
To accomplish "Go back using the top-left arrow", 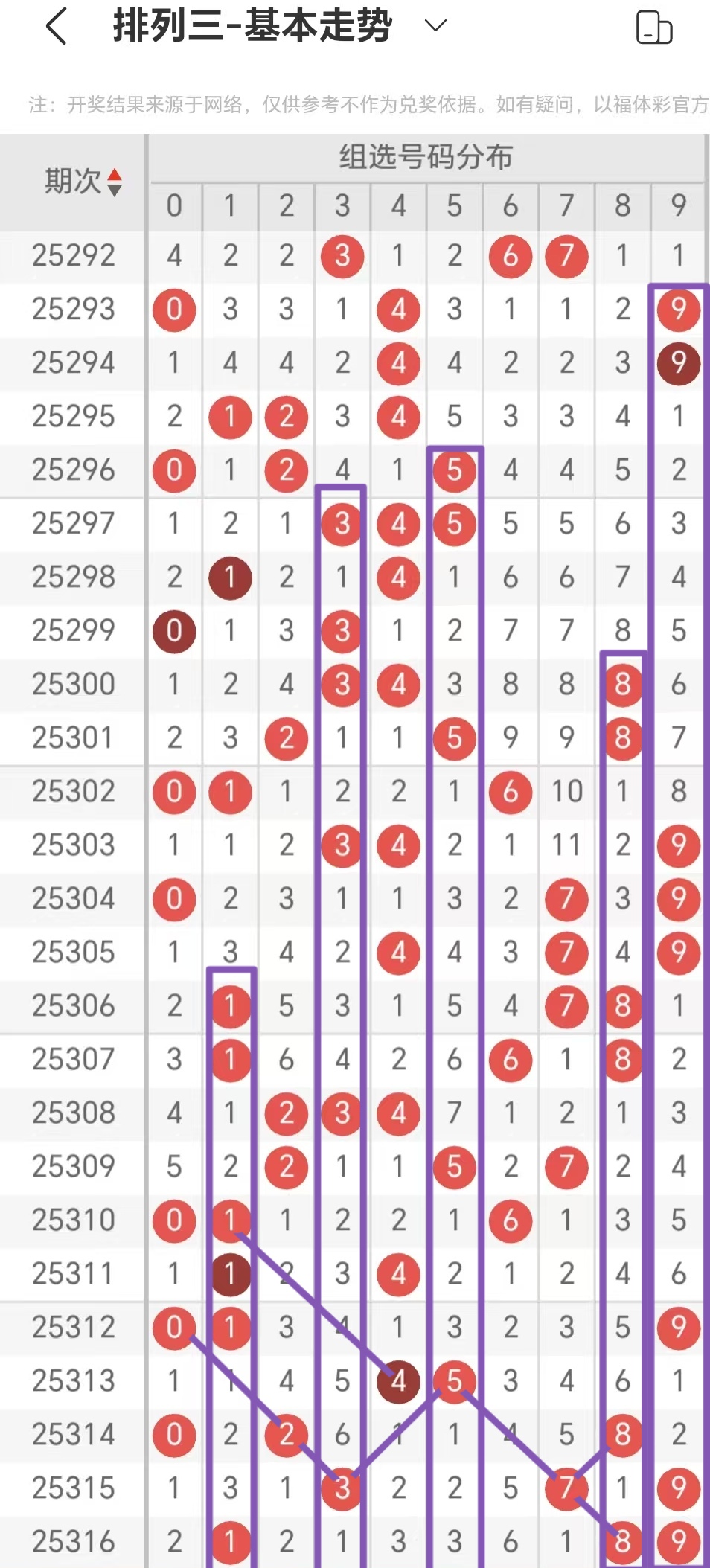I will click(57, 27).
